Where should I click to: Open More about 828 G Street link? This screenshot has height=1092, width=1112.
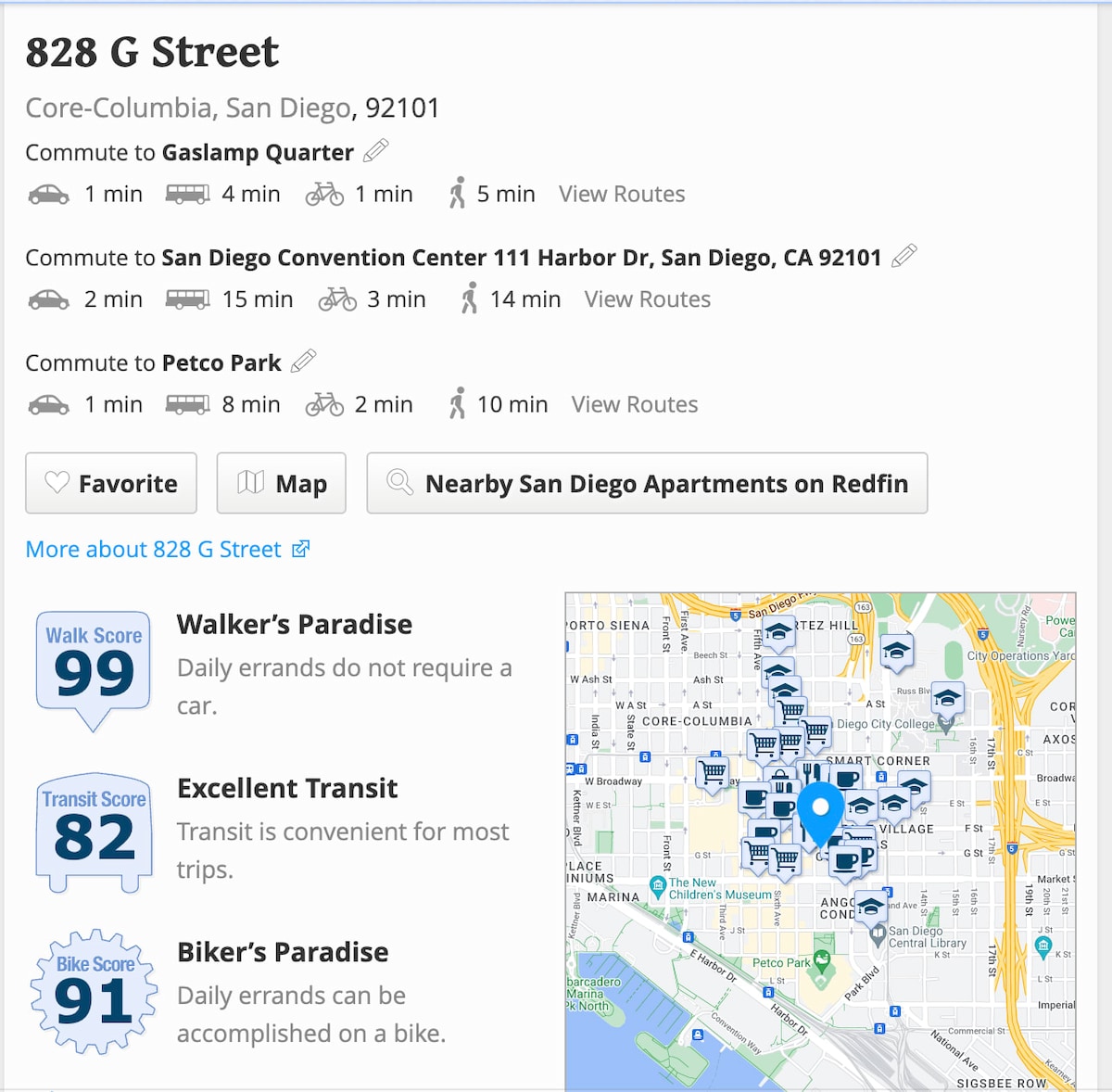click(167, 549)
